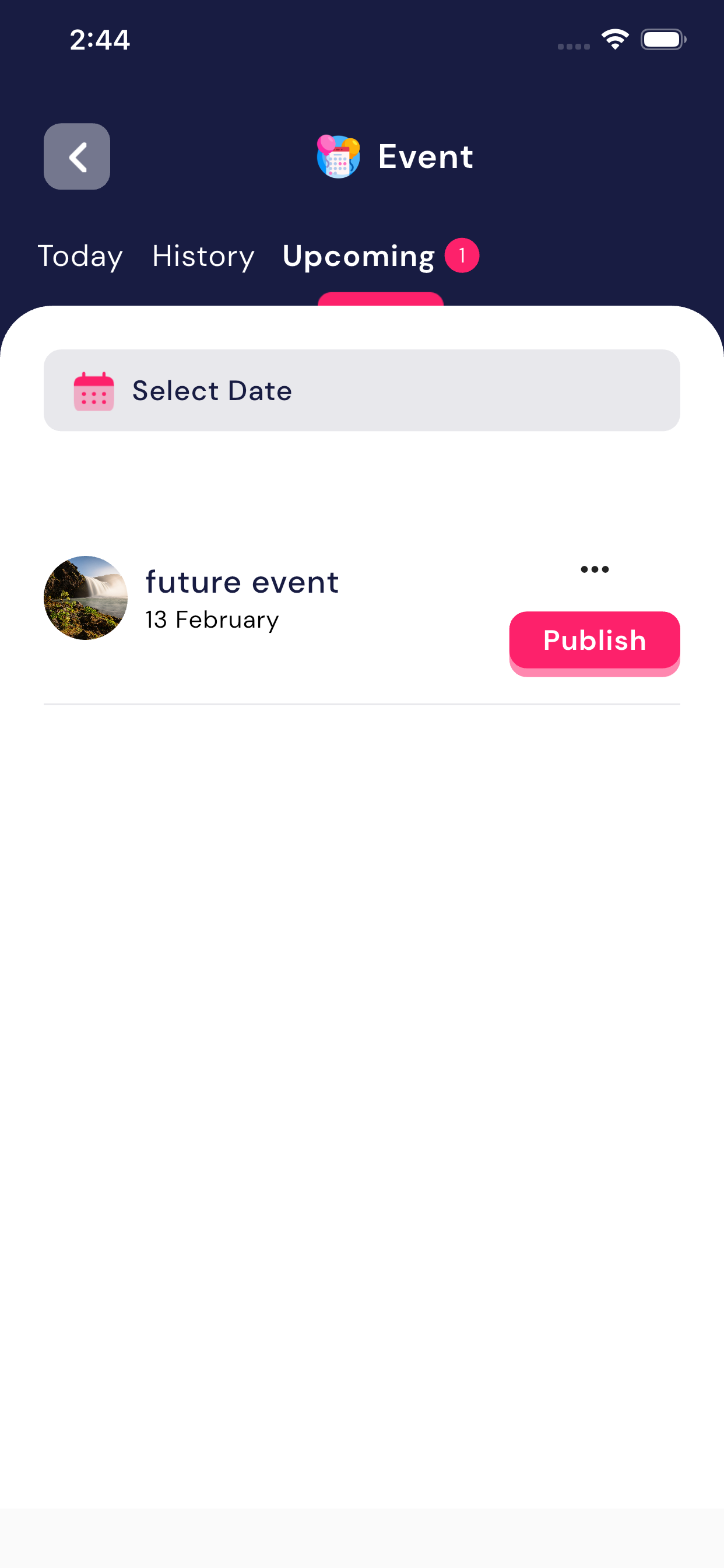Viewport: 724px width, 1568px height.
Task: Switch to the Today tab
Action: [x=80, y=256]
